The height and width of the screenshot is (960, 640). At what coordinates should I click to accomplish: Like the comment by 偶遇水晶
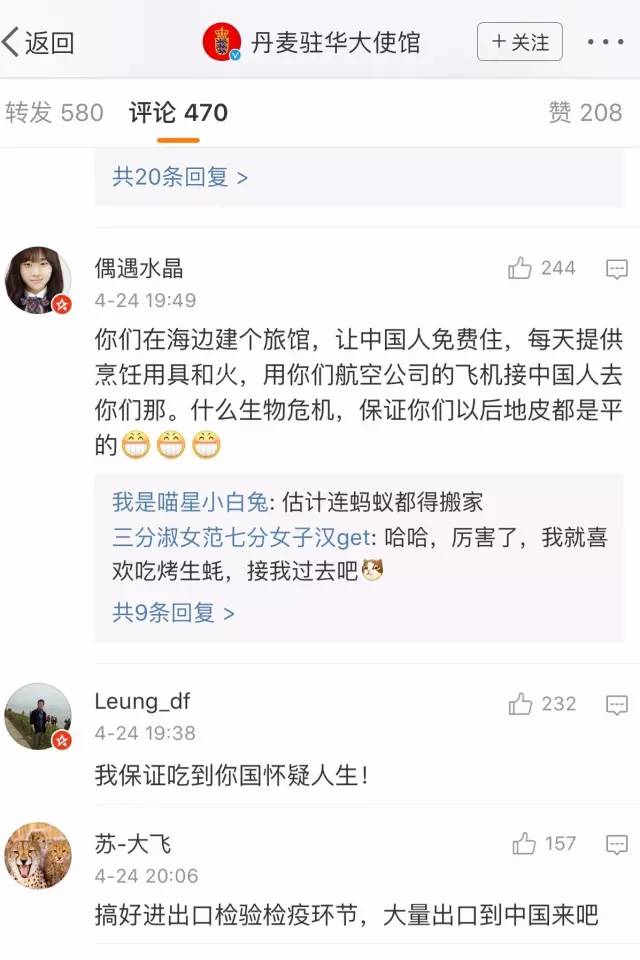pos(541,268)
